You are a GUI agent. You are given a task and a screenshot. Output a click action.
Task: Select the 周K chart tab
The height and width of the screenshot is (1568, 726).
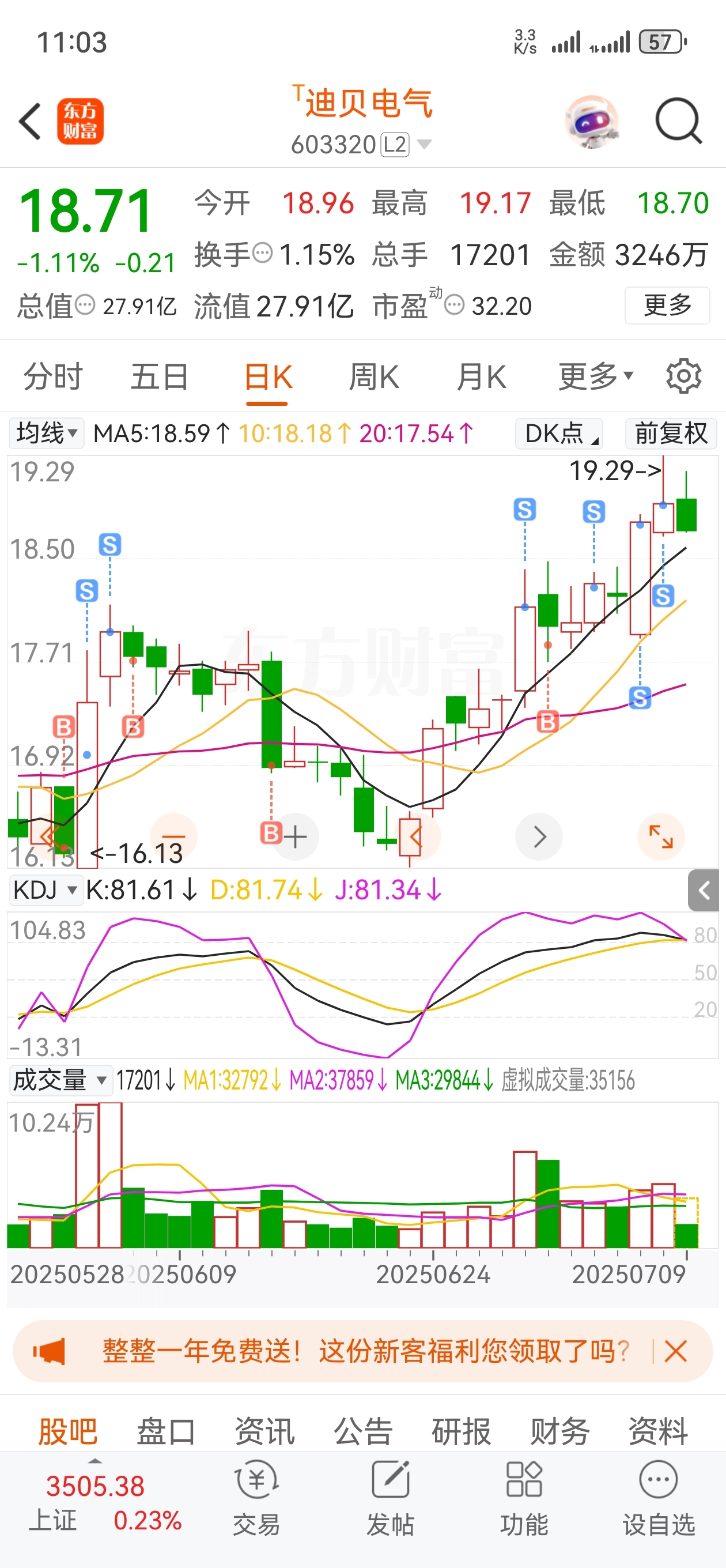[x=373, y=376]
